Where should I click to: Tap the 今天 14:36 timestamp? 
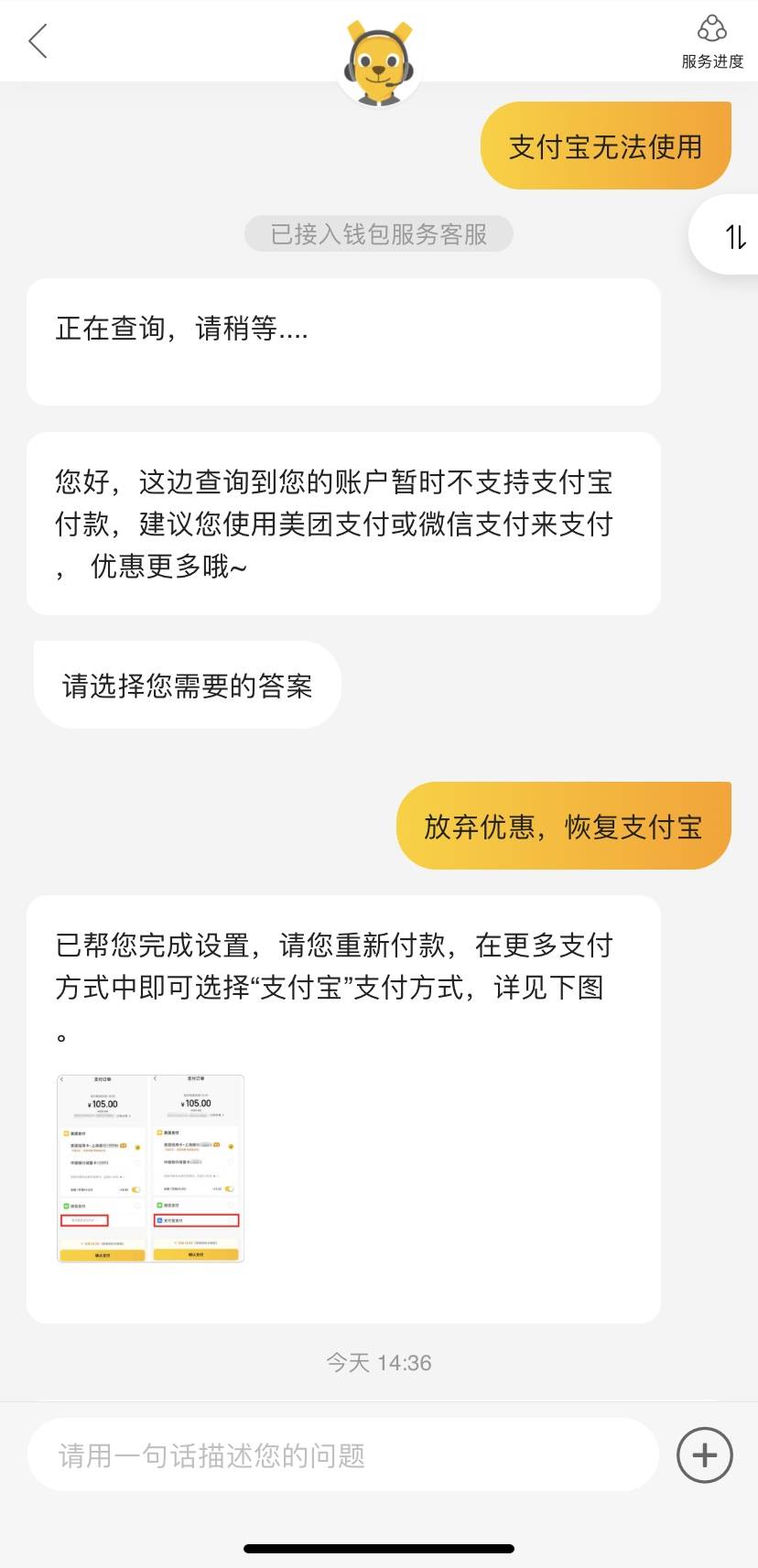tap(379, 1363)
